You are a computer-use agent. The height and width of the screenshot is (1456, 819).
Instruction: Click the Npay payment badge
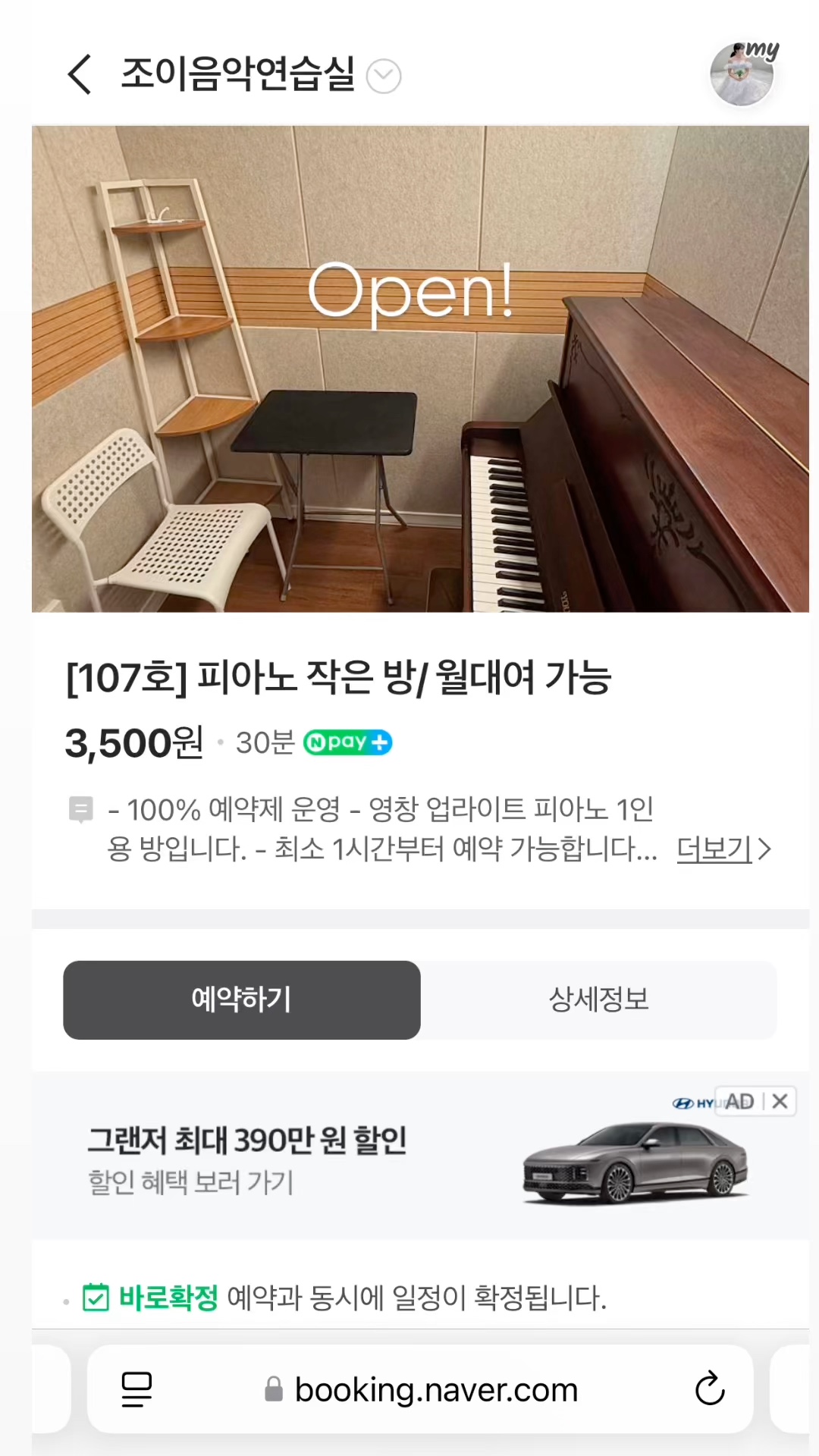tap(347, 742)
